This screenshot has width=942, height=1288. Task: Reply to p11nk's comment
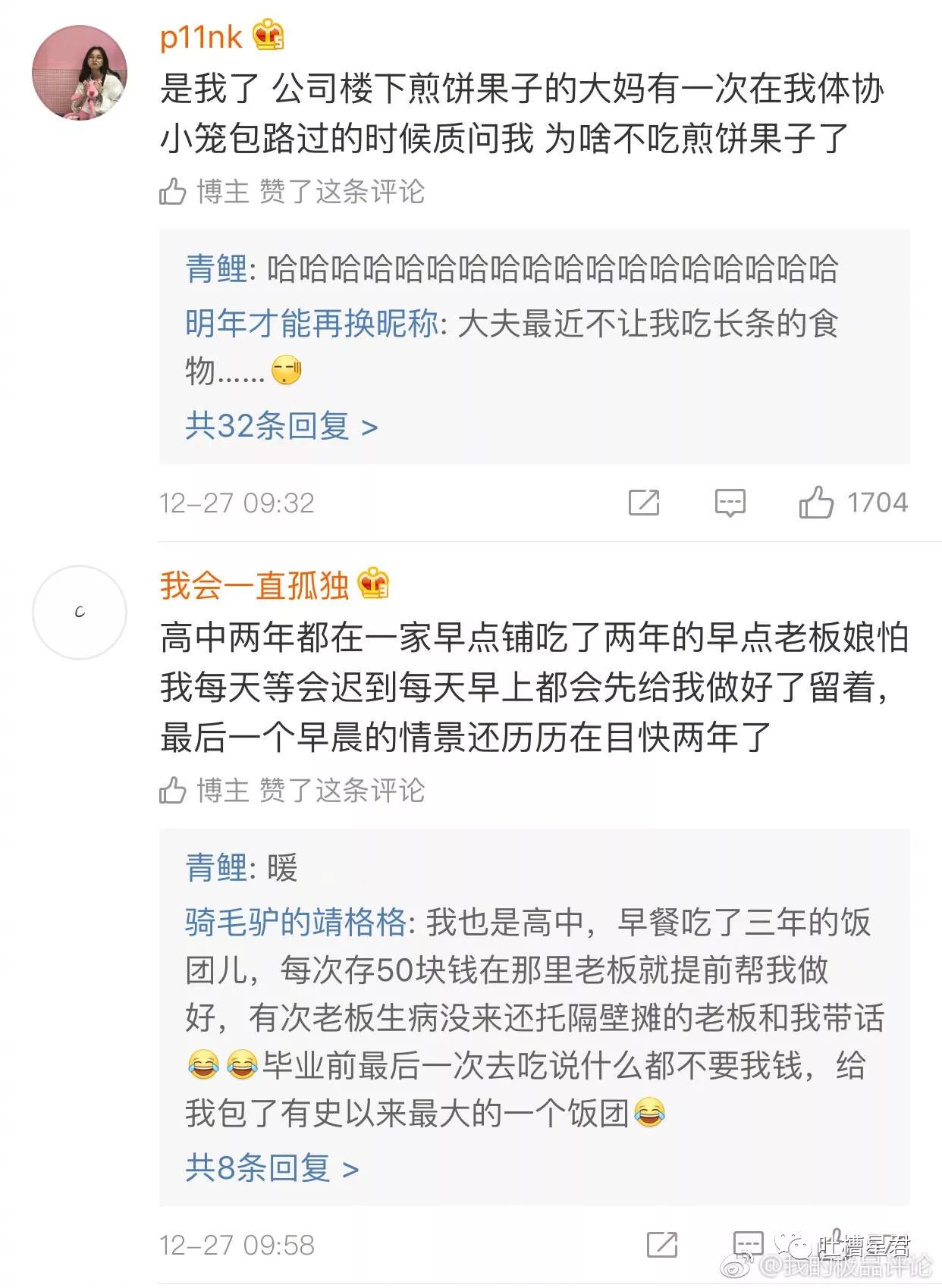pos(730,503)
